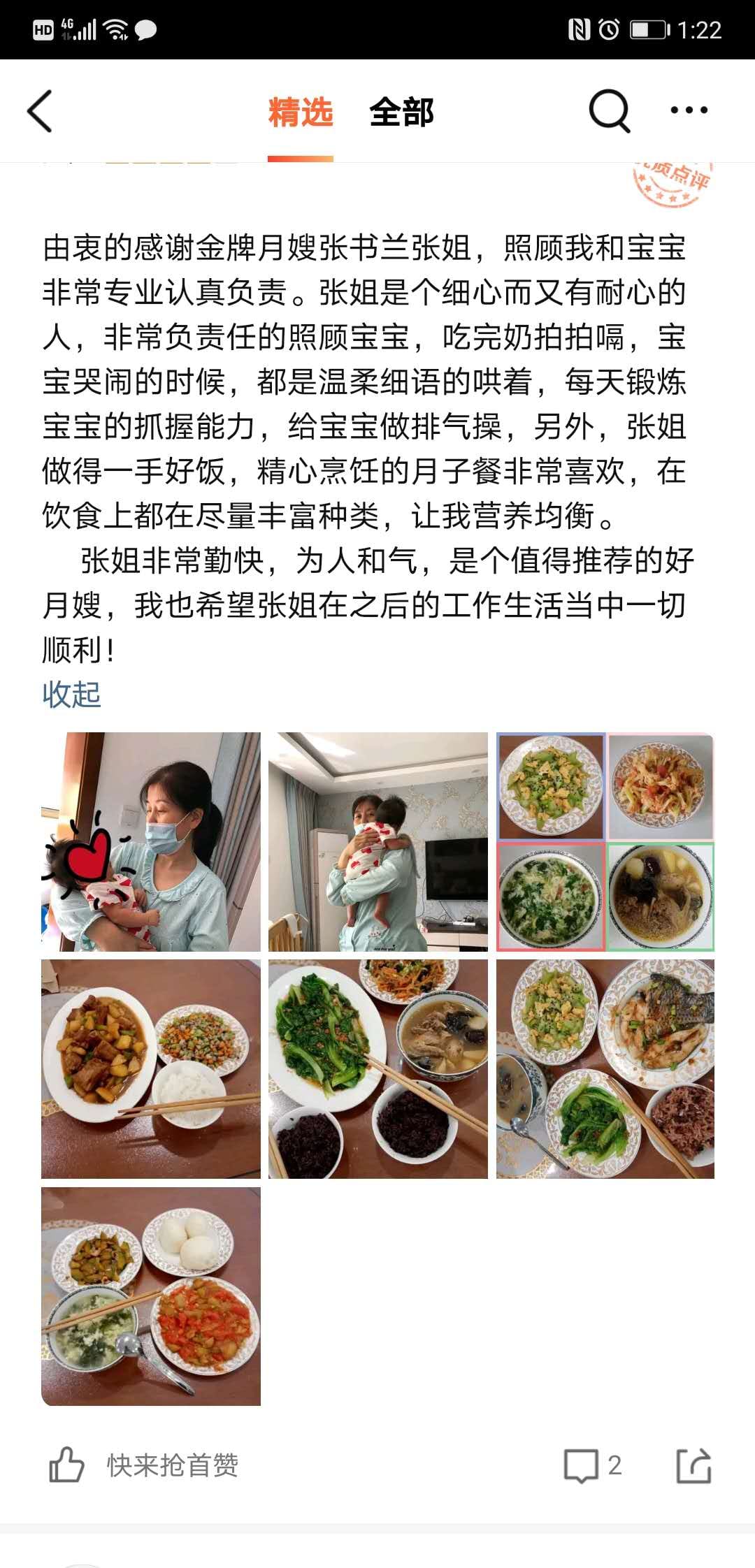
Task: Collapse the review with 收起
Action: pyautogui.click(x=71, y=695)
